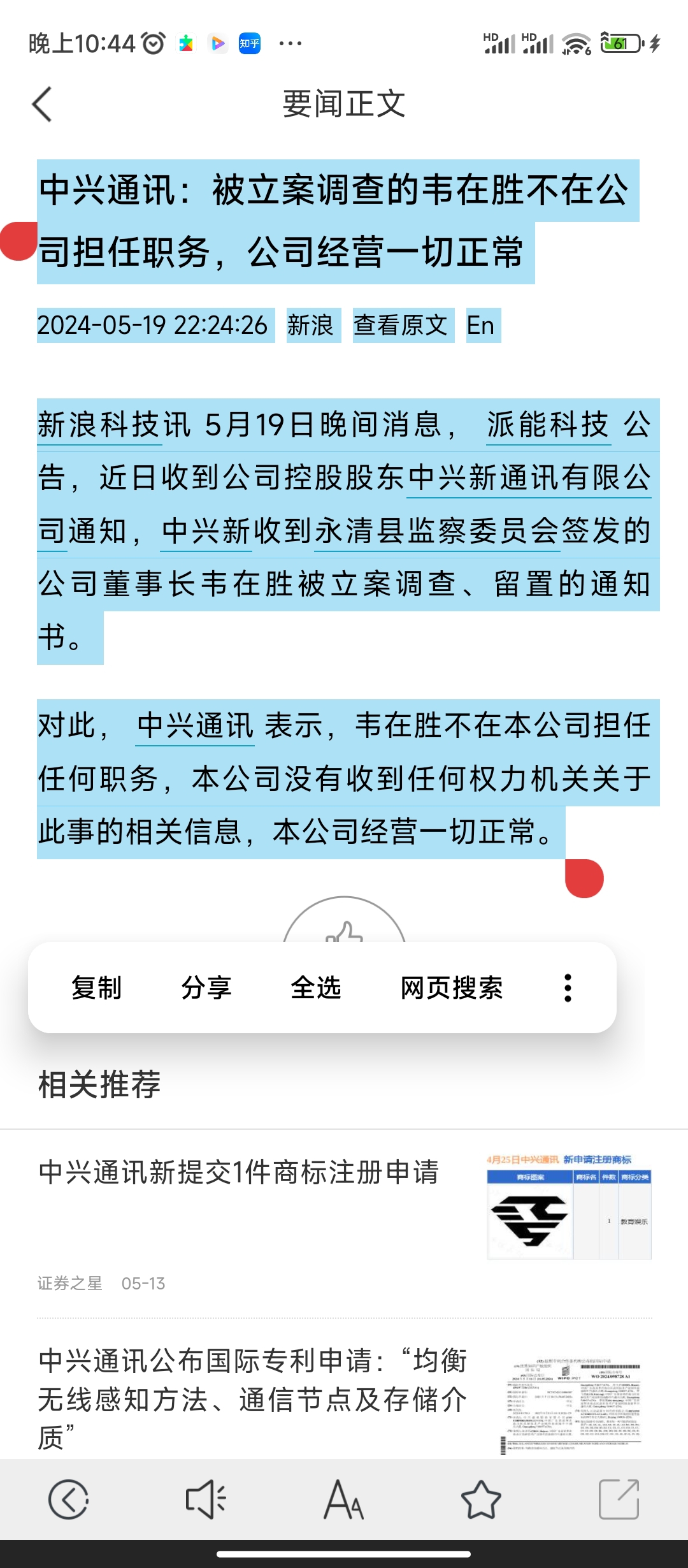Tap the Mi app store icon in status bar
The height and width of the screenshot is (1568, 688).
tap(185, 43)
